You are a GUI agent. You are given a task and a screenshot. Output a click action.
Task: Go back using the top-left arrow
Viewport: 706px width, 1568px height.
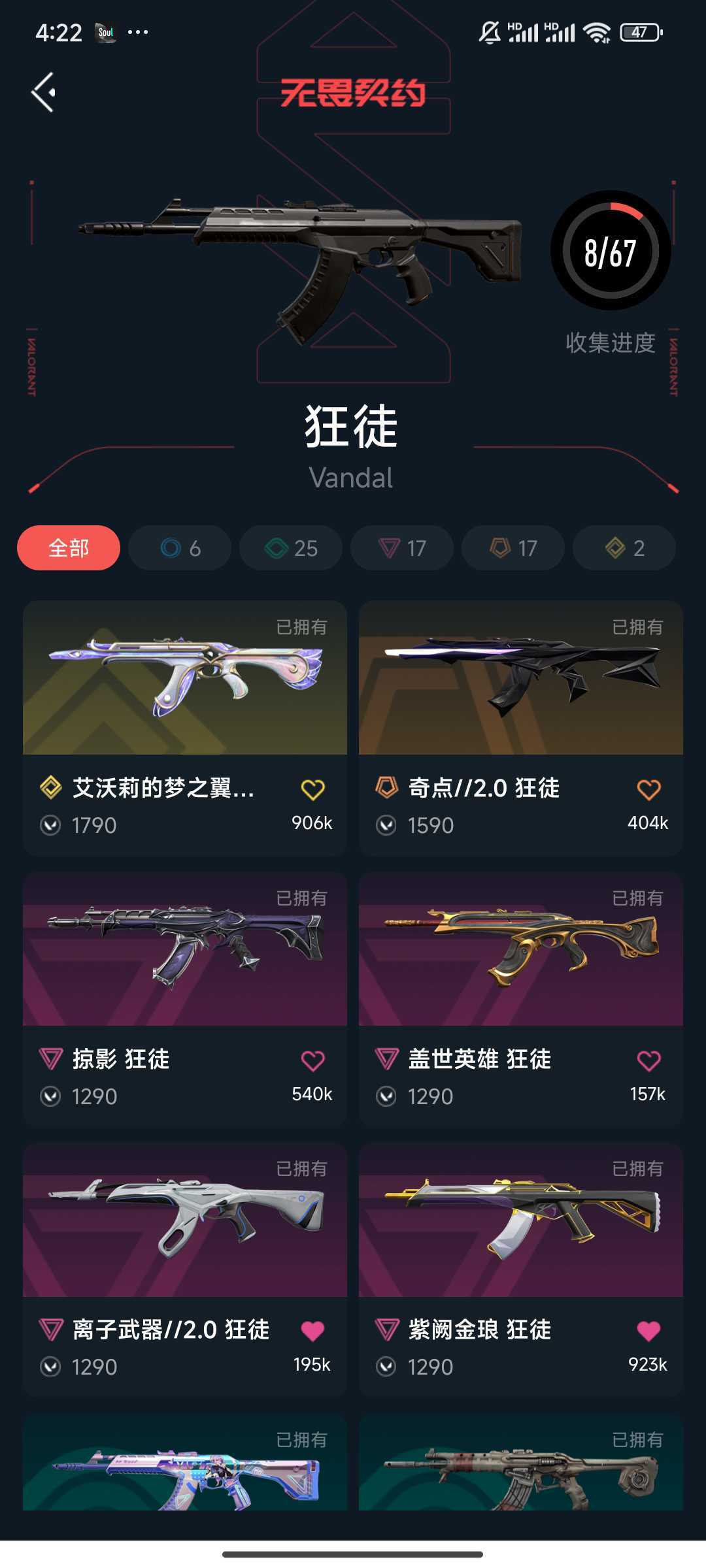click(x=44, y=92)
